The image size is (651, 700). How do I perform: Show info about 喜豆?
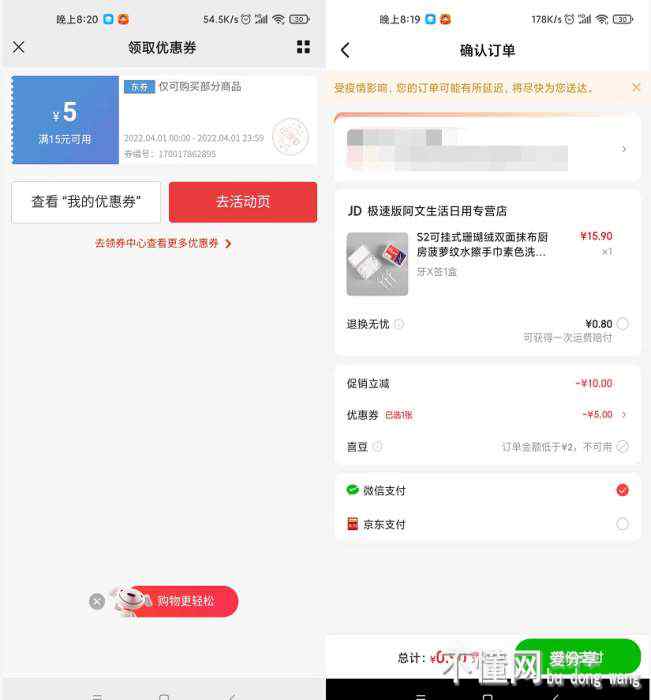tap(377, 447)
